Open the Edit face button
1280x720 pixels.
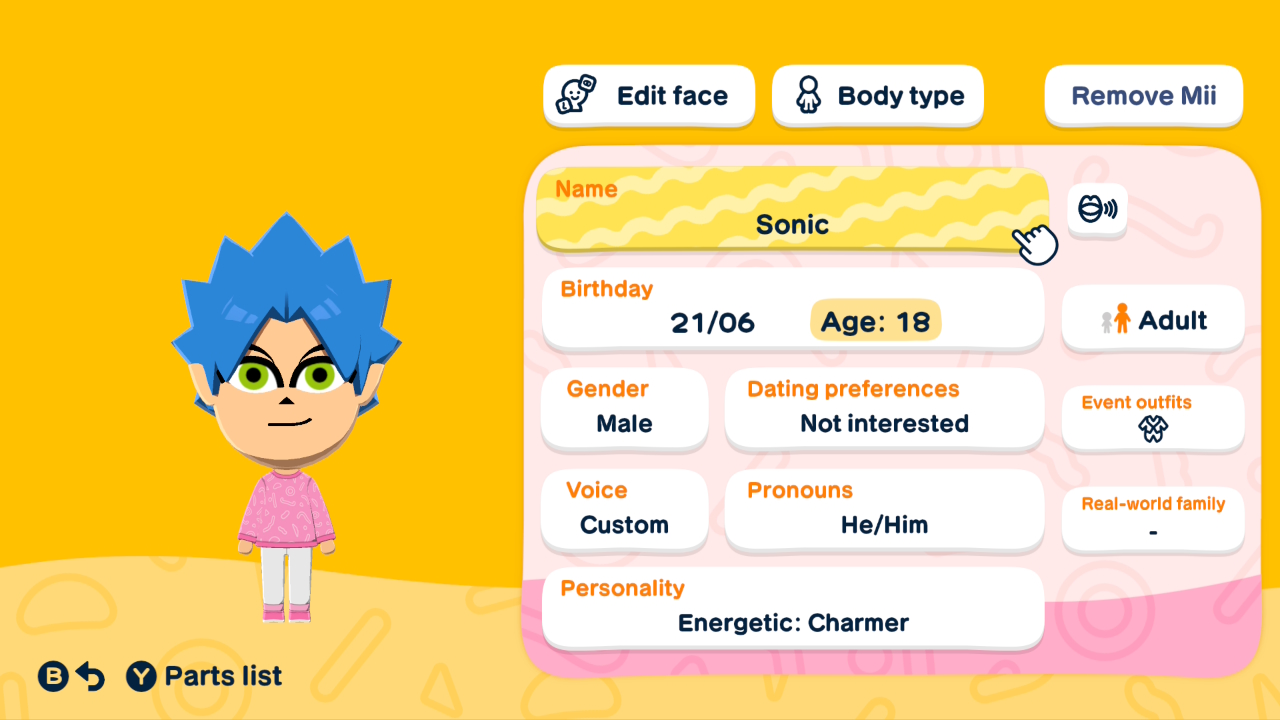tap(649, 96)
